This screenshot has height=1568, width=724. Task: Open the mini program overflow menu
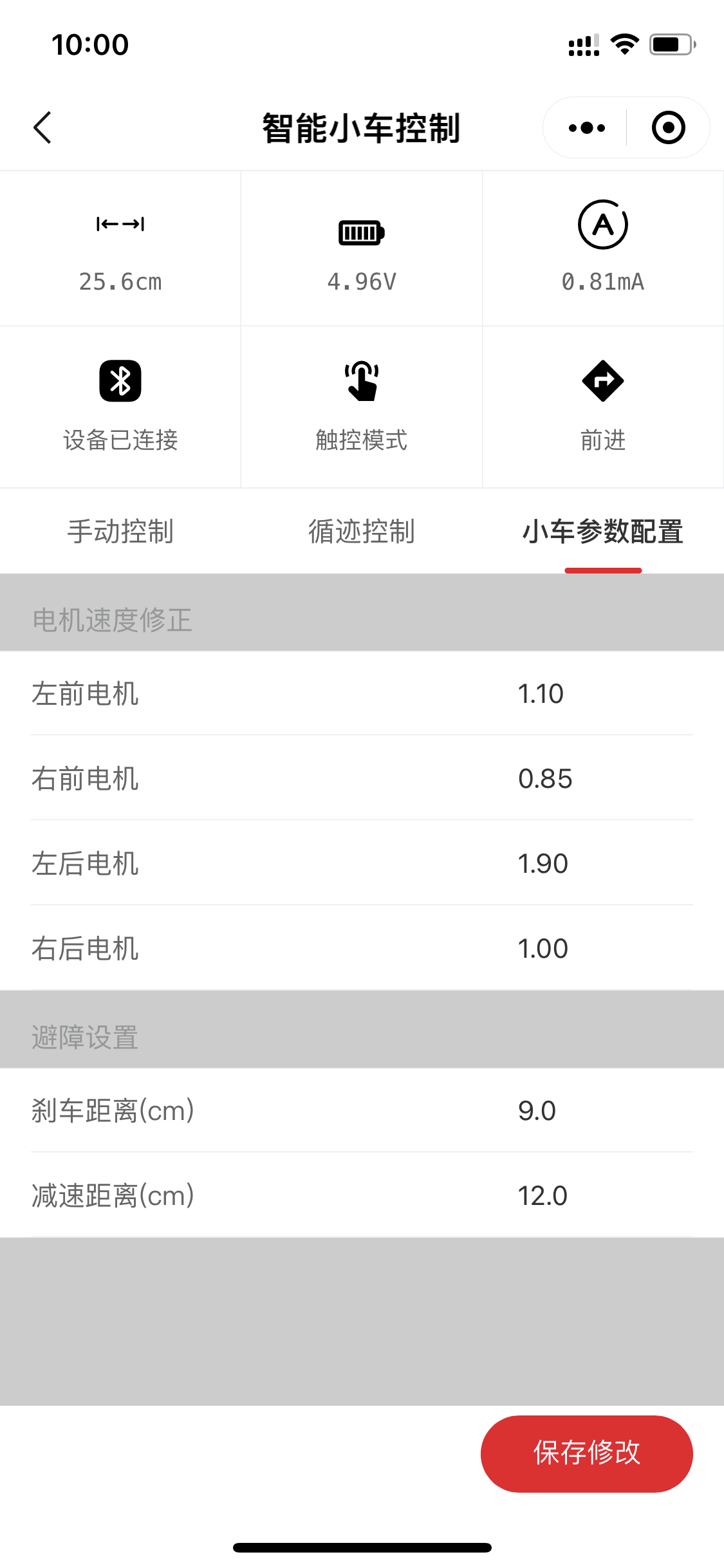(x=586, y=127)
